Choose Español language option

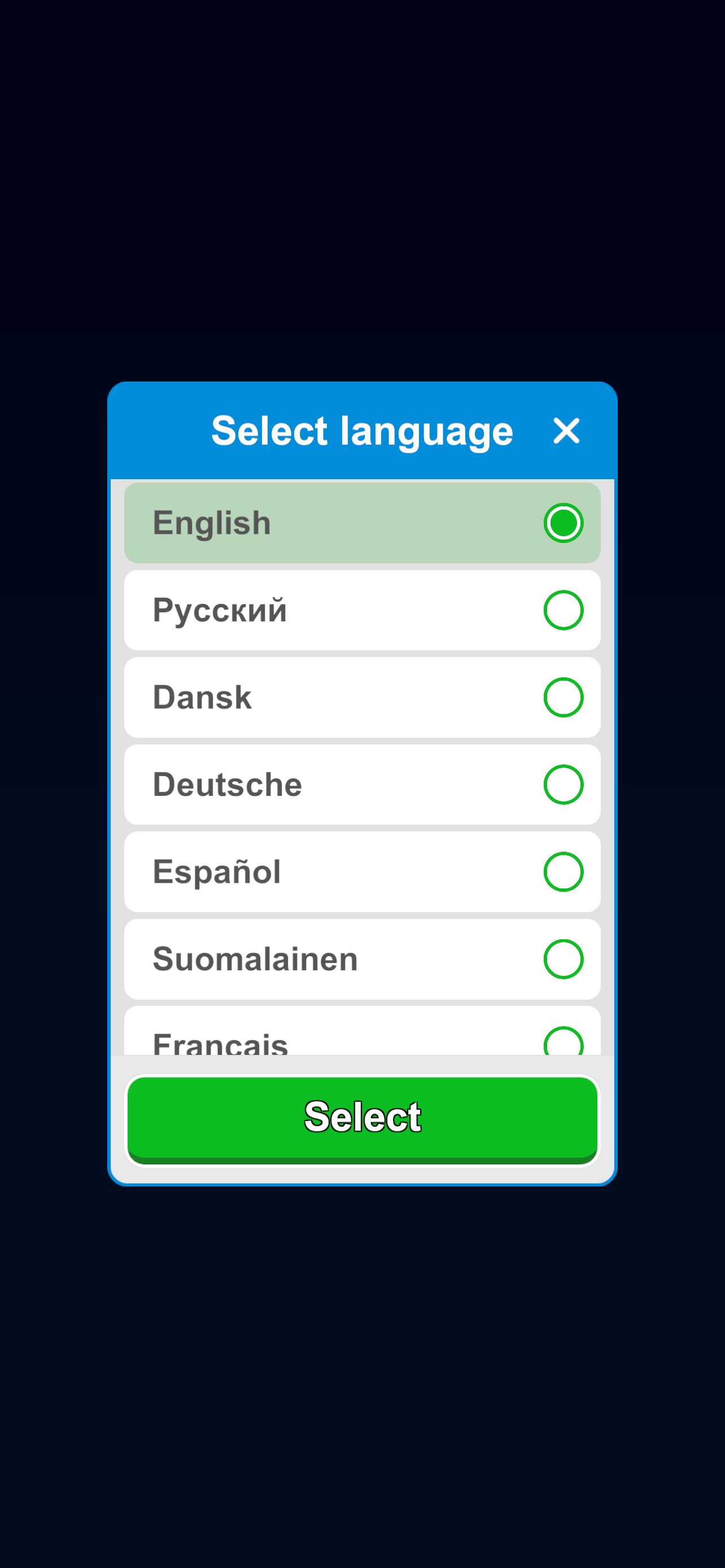coord(362,871)
